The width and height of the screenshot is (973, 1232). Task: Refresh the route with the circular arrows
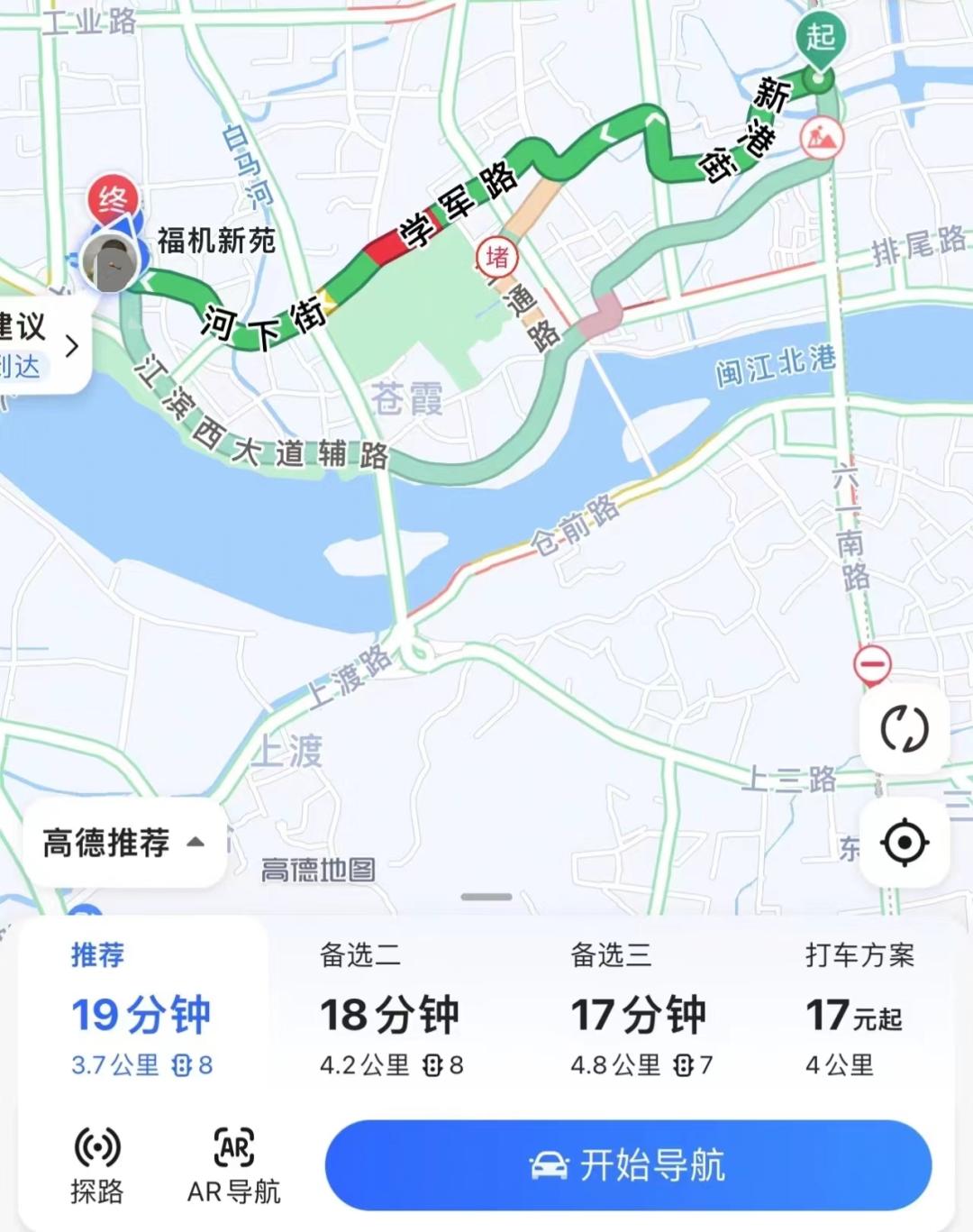click(x=904, y=728)
